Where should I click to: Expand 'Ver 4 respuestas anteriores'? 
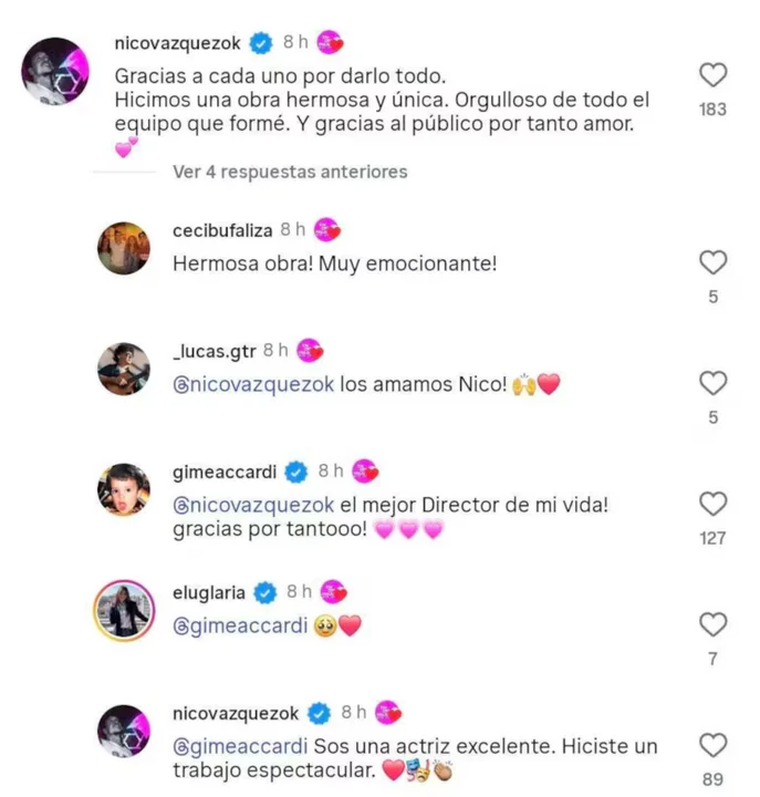(290, 172)
